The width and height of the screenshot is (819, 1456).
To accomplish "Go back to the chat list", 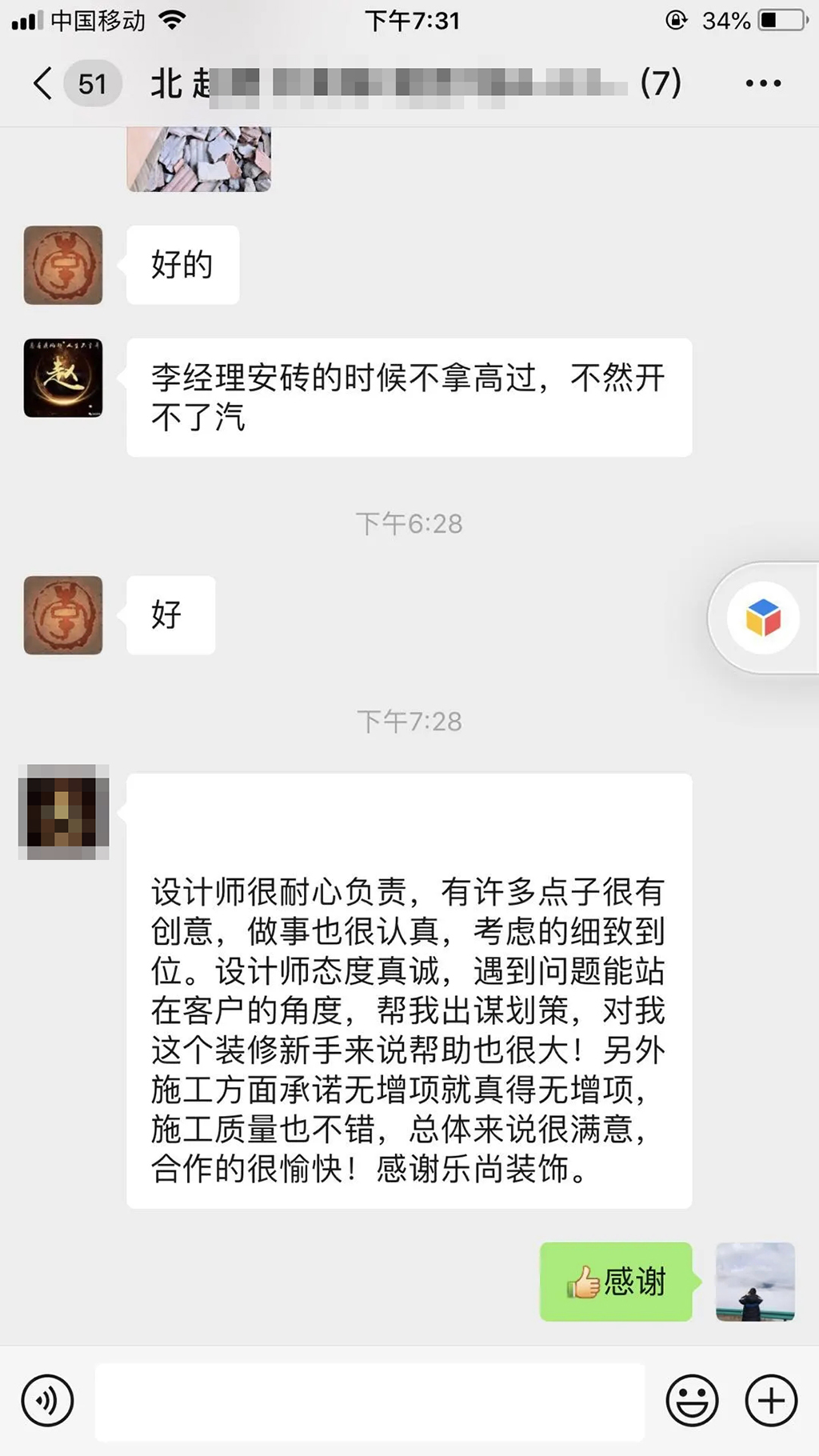I will click(44, 83).
